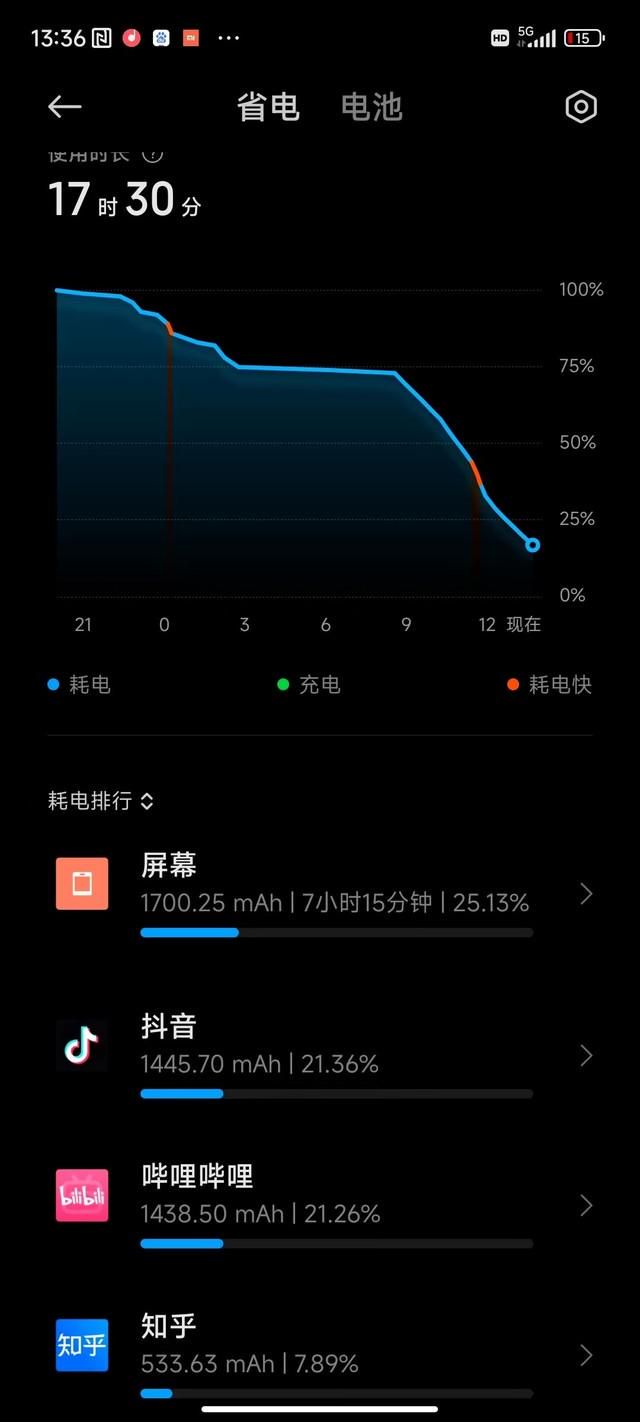The height and width of the screenshot is (1422, 640).
Task: Open 哔哩哔哩 power usage details
Action: click(320, 1204)
